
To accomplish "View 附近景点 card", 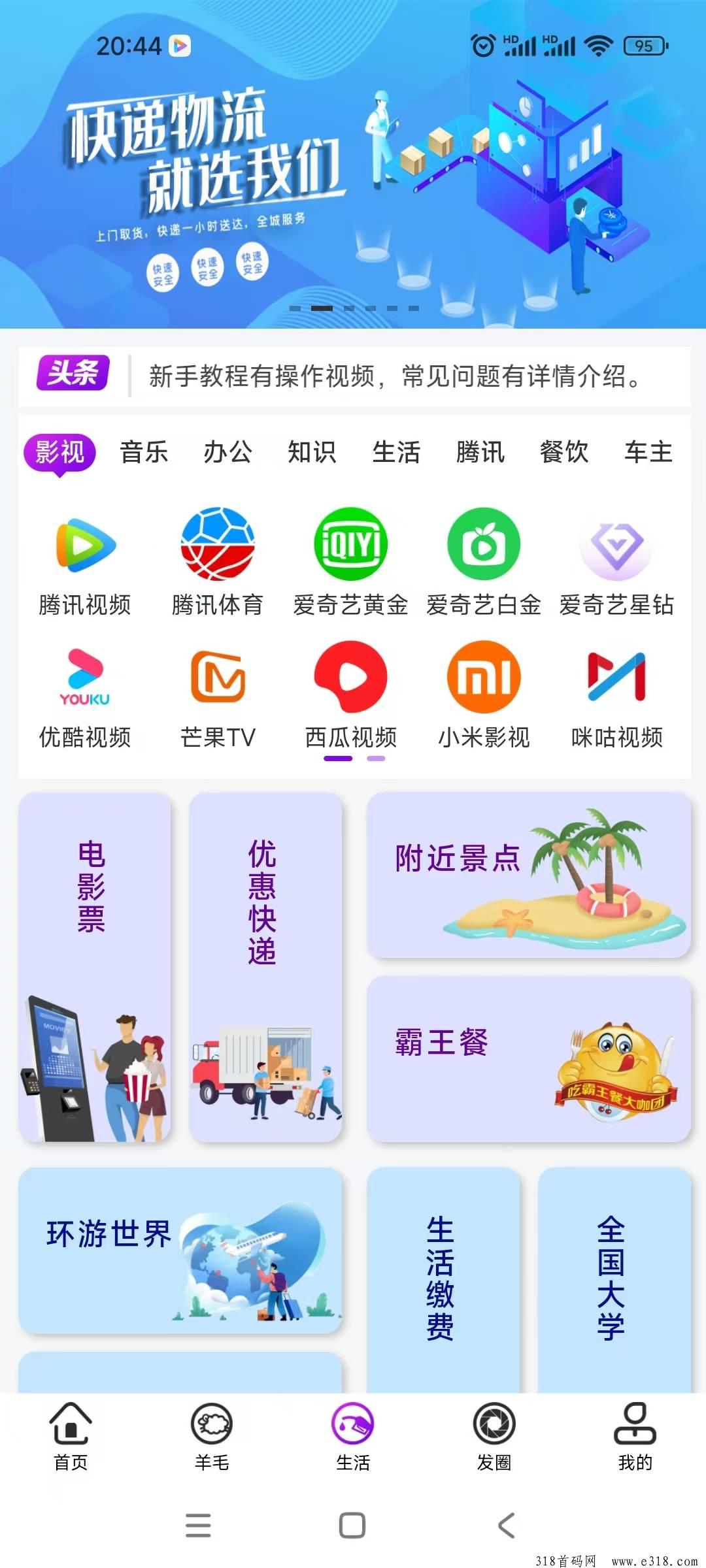I will [x=529, y=875].
